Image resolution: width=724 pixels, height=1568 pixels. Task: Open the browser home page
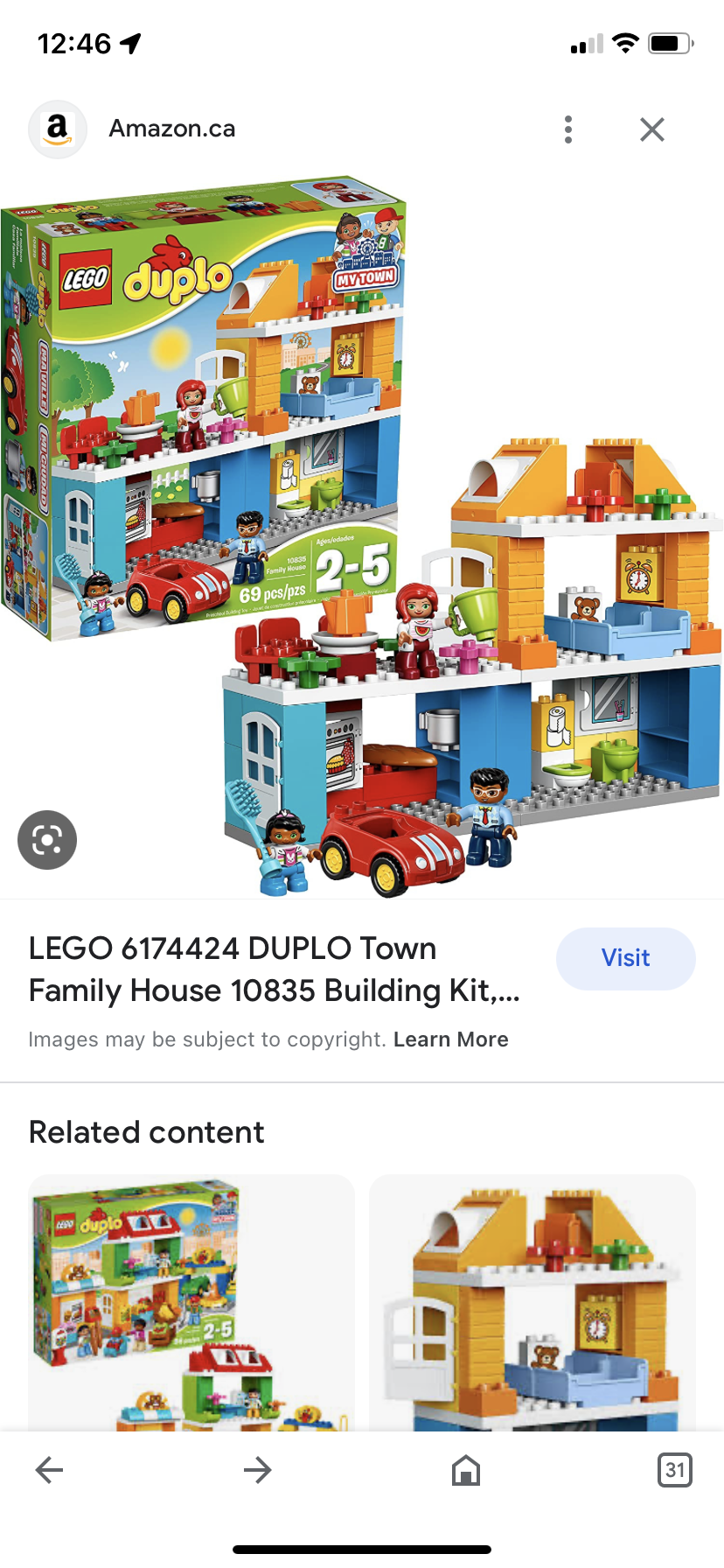pyautogui.click(x=466, y=1470)
